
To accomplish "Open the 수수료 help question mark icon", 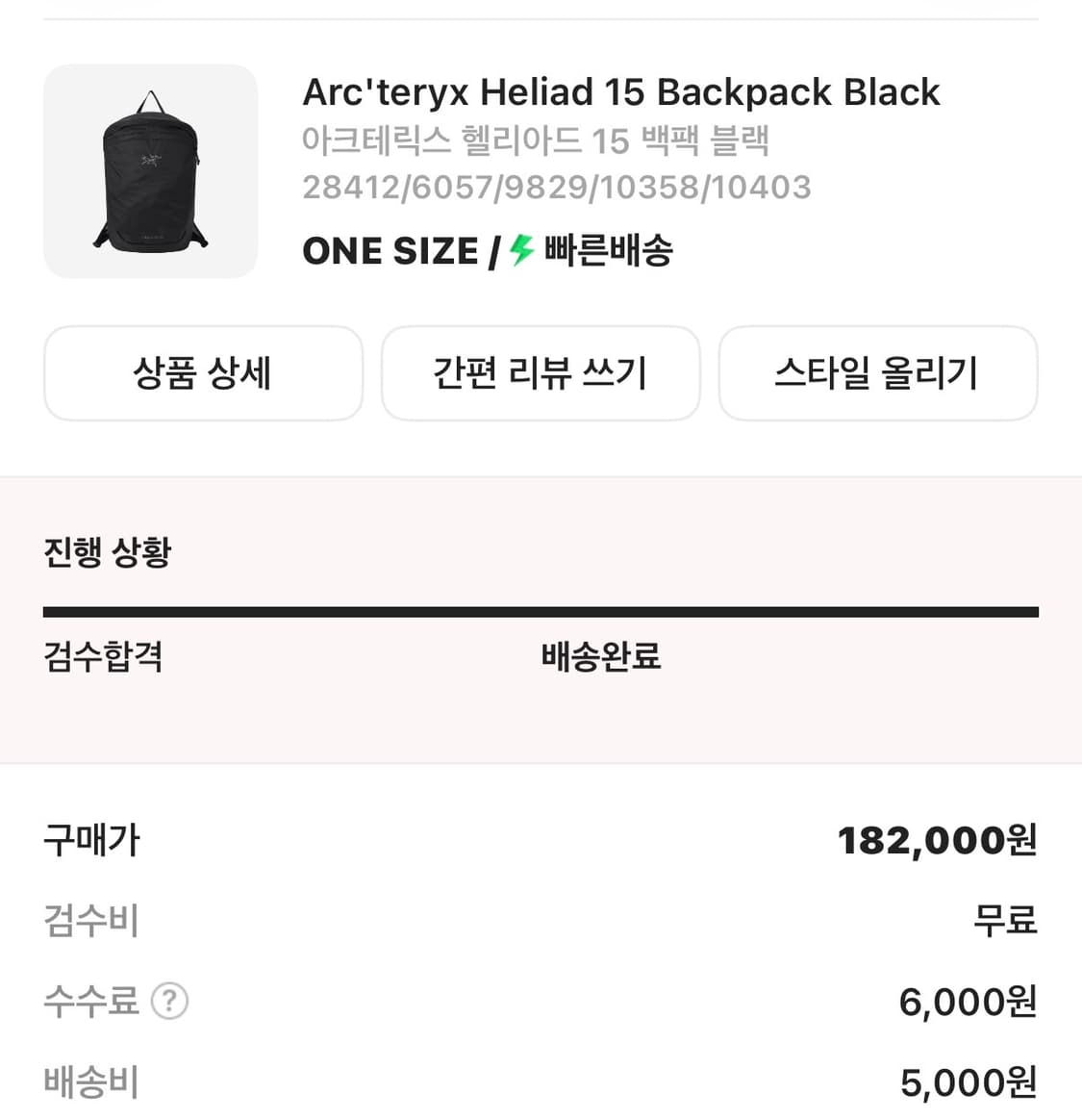I will [169, 1002].
